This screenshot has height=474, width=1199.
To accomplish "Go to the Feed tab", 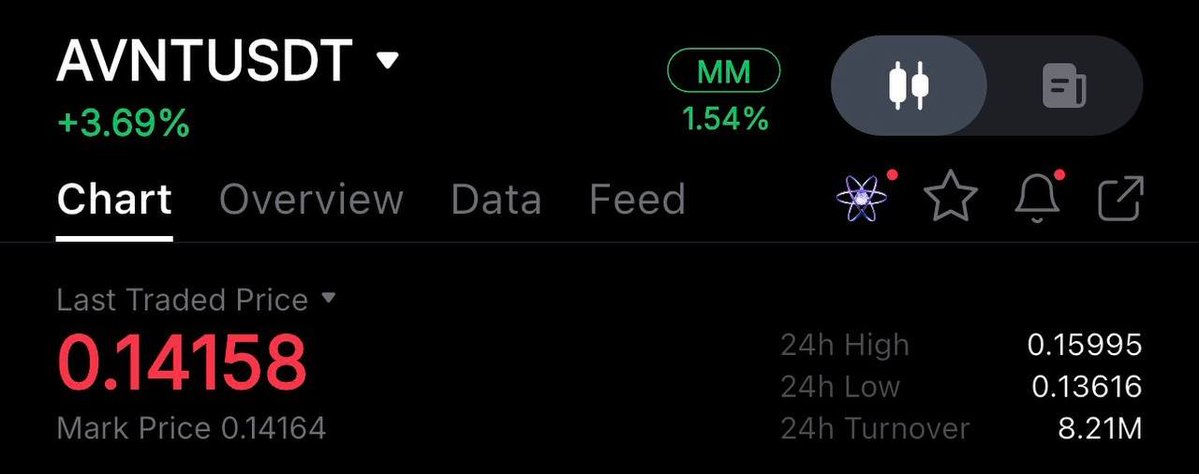I will point(637,199).
